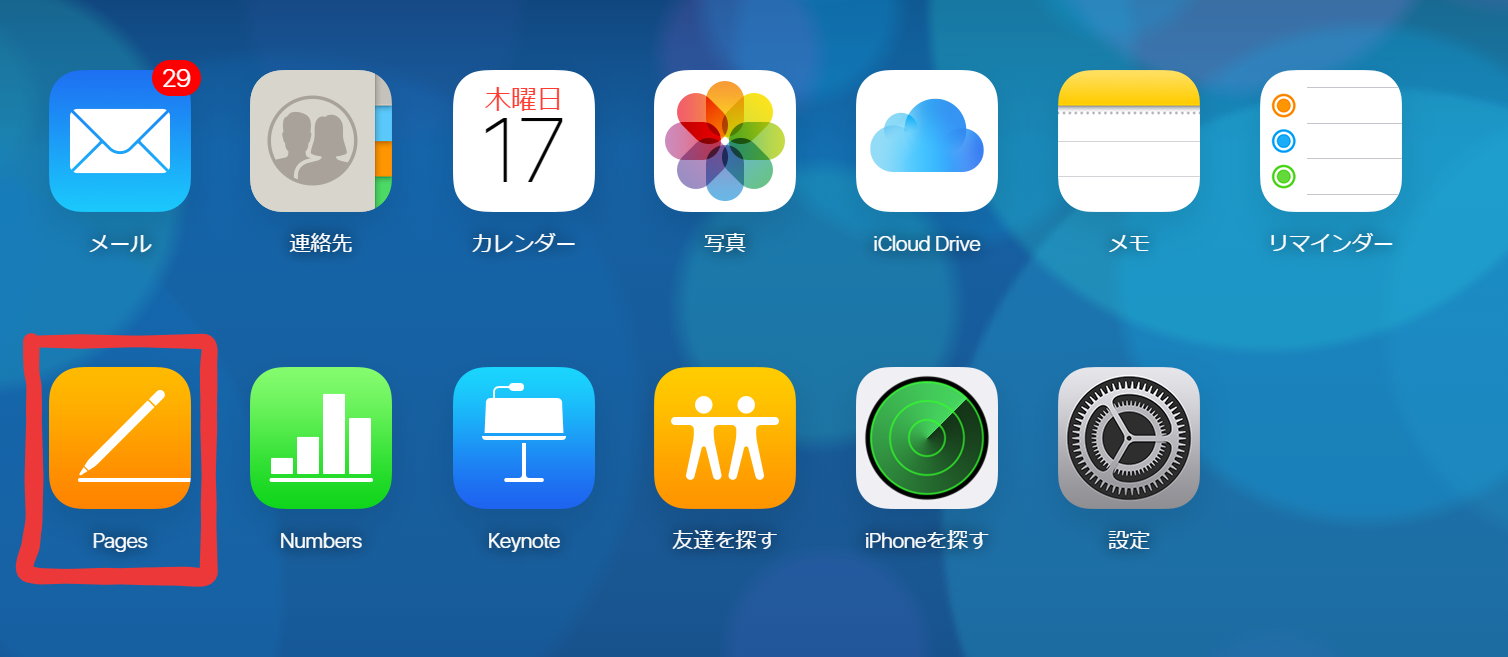Viewport: 1508px width, 657px height.
Task: Open the Numbers app
Action: [321, 438]
